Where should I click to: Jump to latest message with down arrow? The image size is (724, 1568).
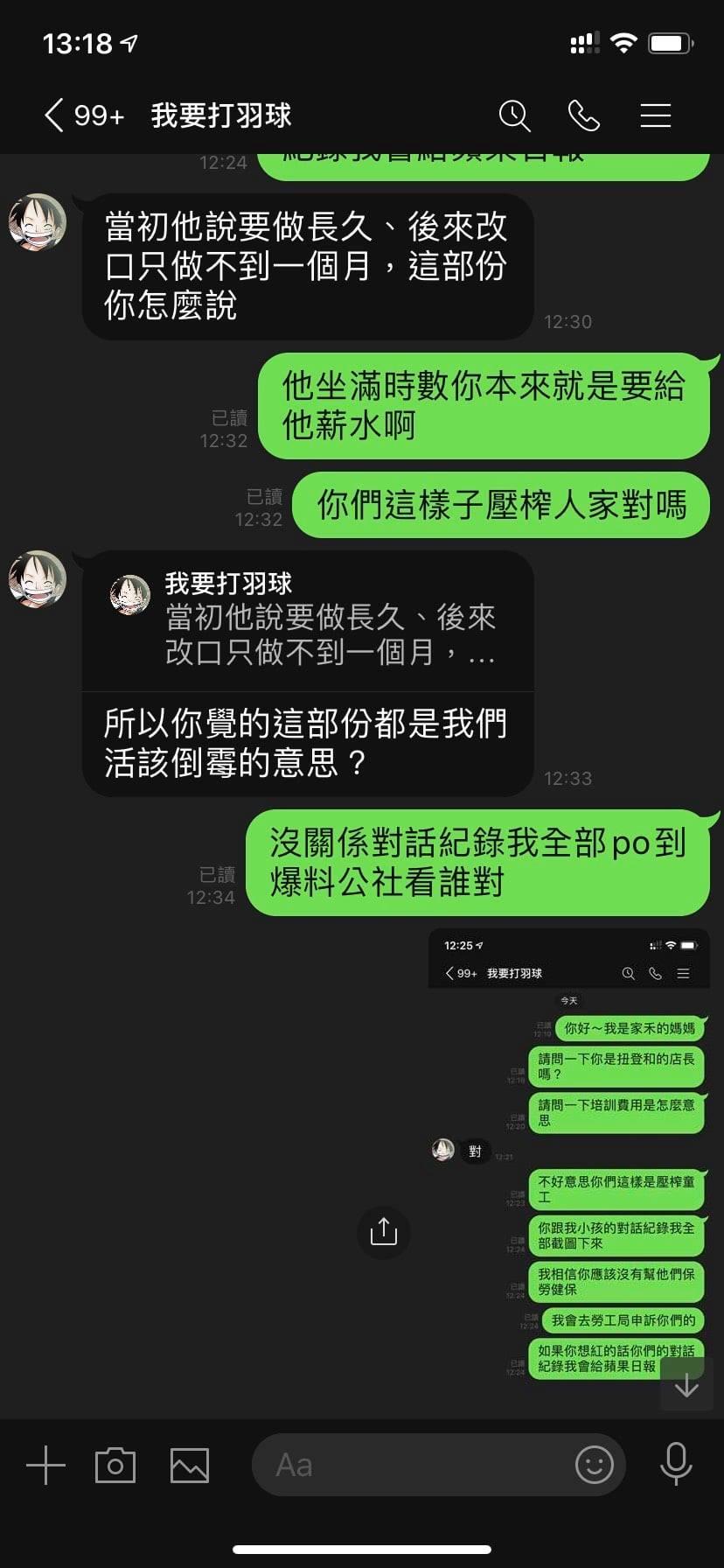coord(686,1384)
